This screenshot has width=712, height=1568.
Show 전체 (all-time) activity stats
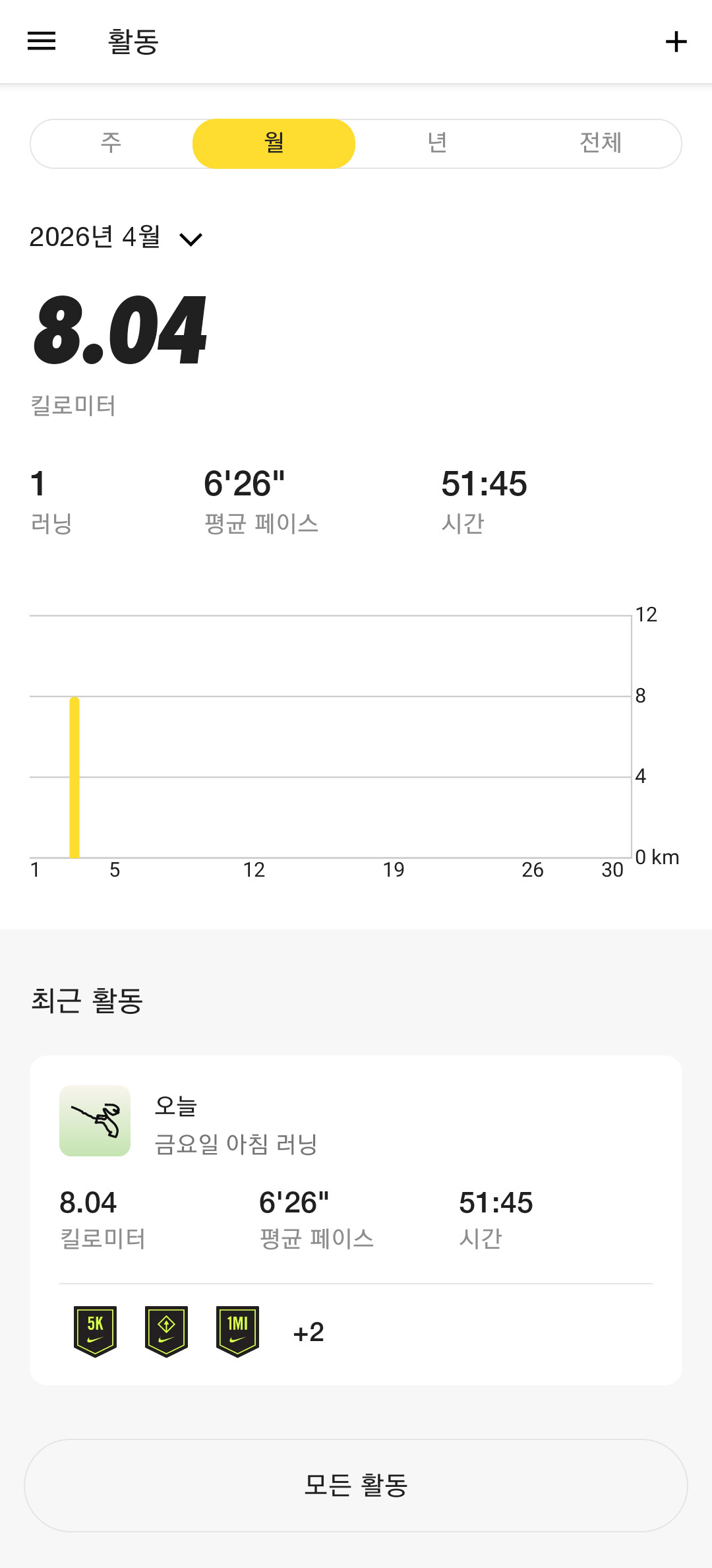pyautogui.click(x=600, y=143)
